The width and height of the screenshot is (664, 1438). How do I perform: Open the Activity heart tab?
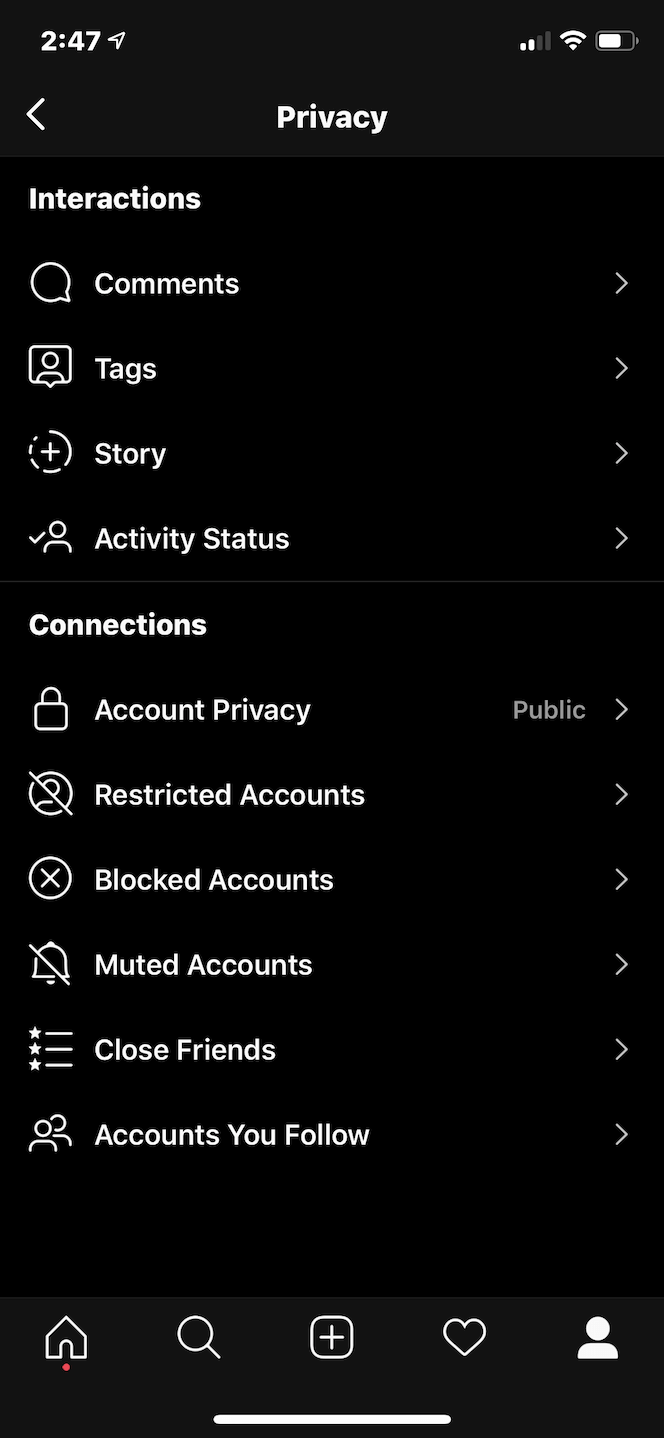coord(465,1338)
